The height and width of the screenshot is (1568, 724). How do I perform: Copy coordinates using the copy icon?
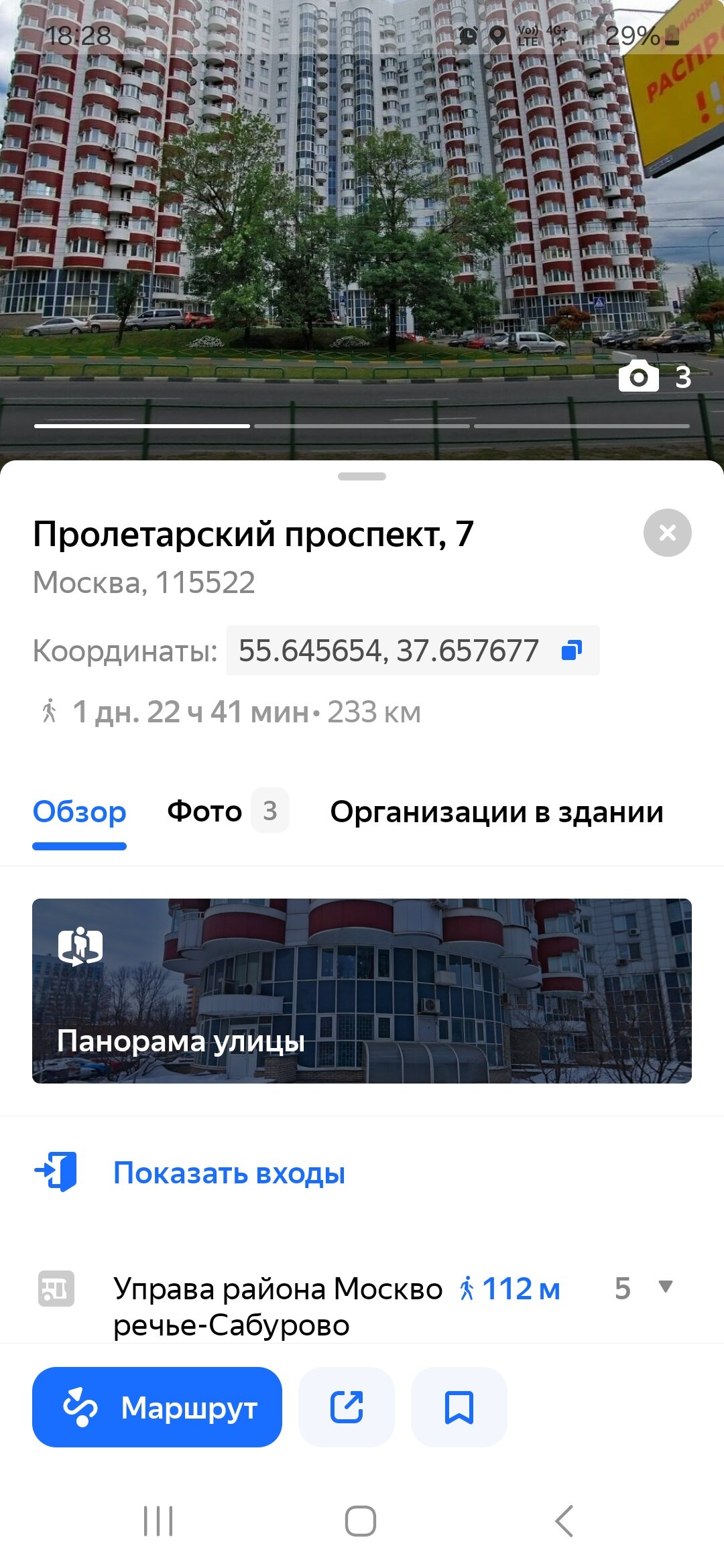(573, 649)
